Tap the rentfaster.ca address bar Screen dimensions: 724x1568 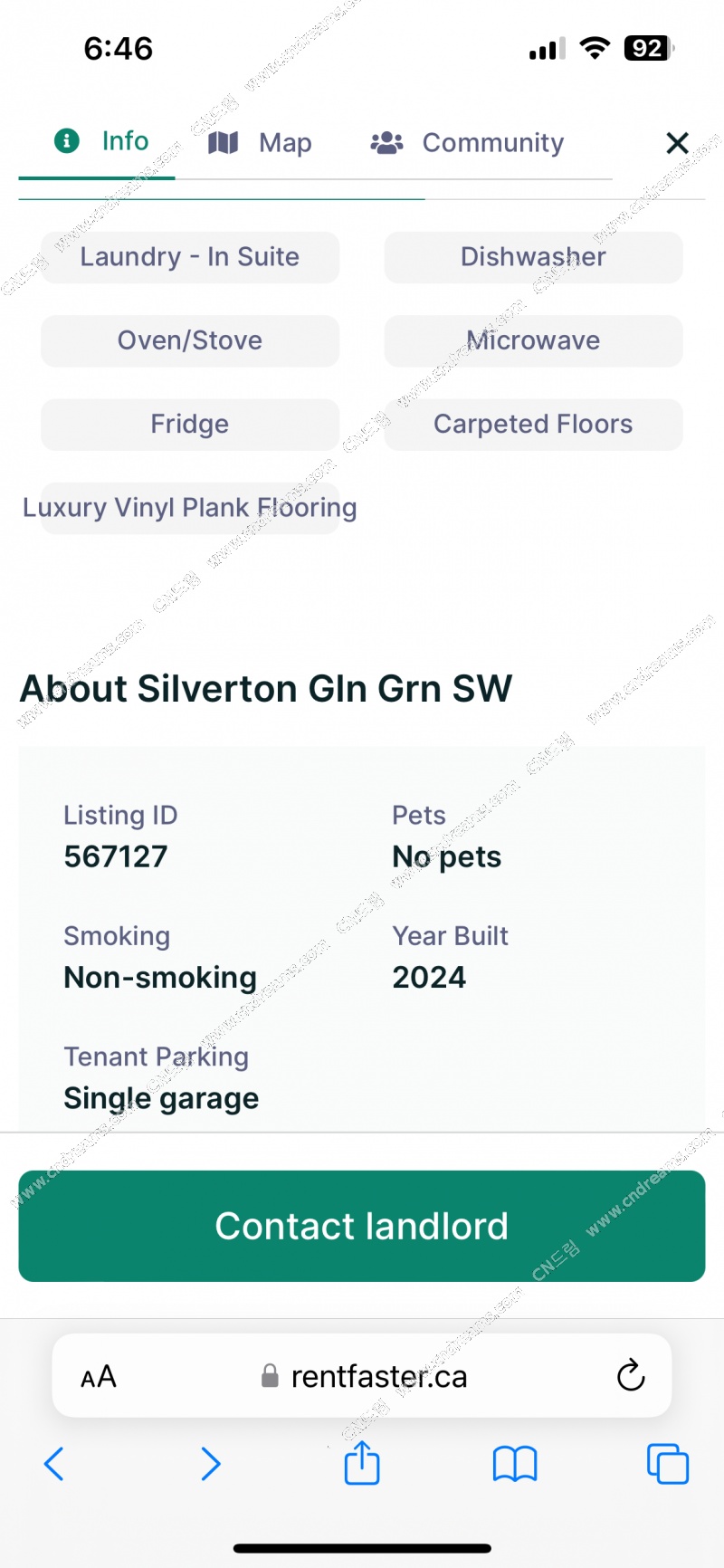pos(362,1376)
